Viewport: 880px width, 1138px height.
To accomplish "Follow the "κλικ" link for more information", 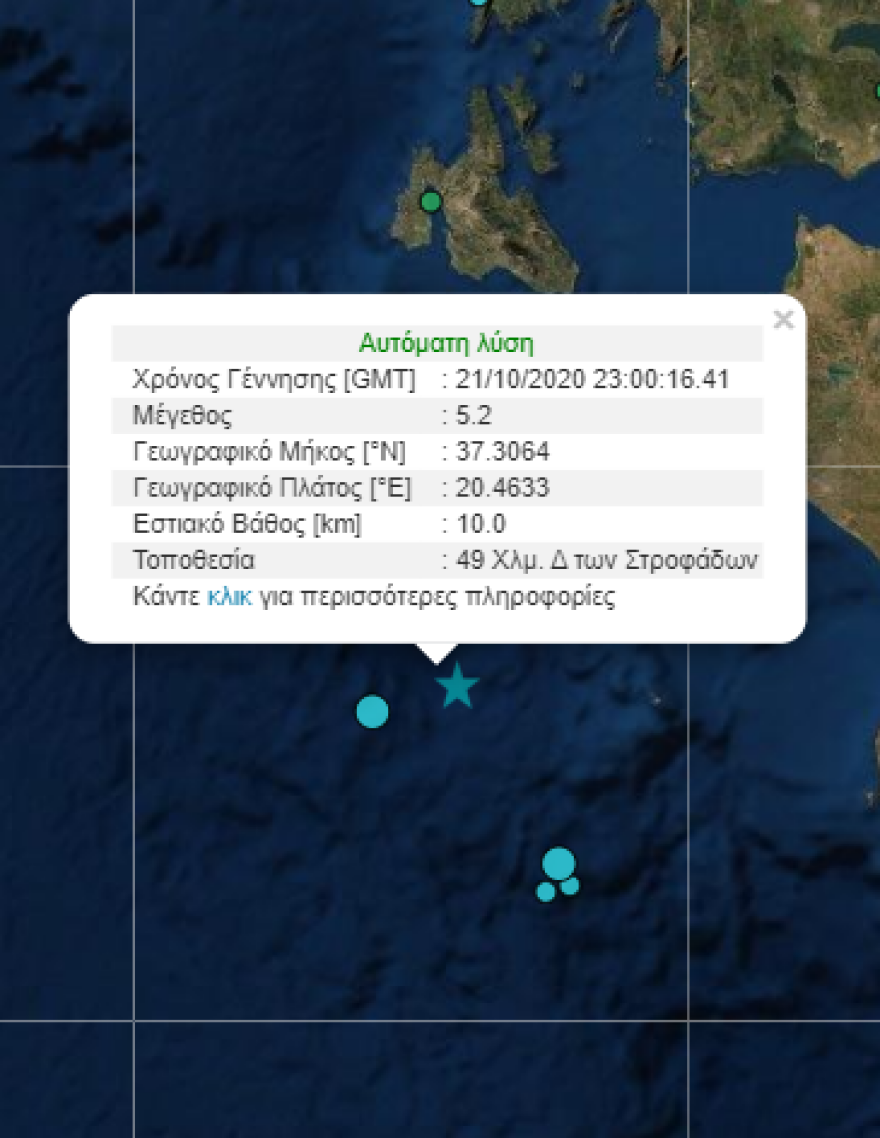I will tap(230, 598).
